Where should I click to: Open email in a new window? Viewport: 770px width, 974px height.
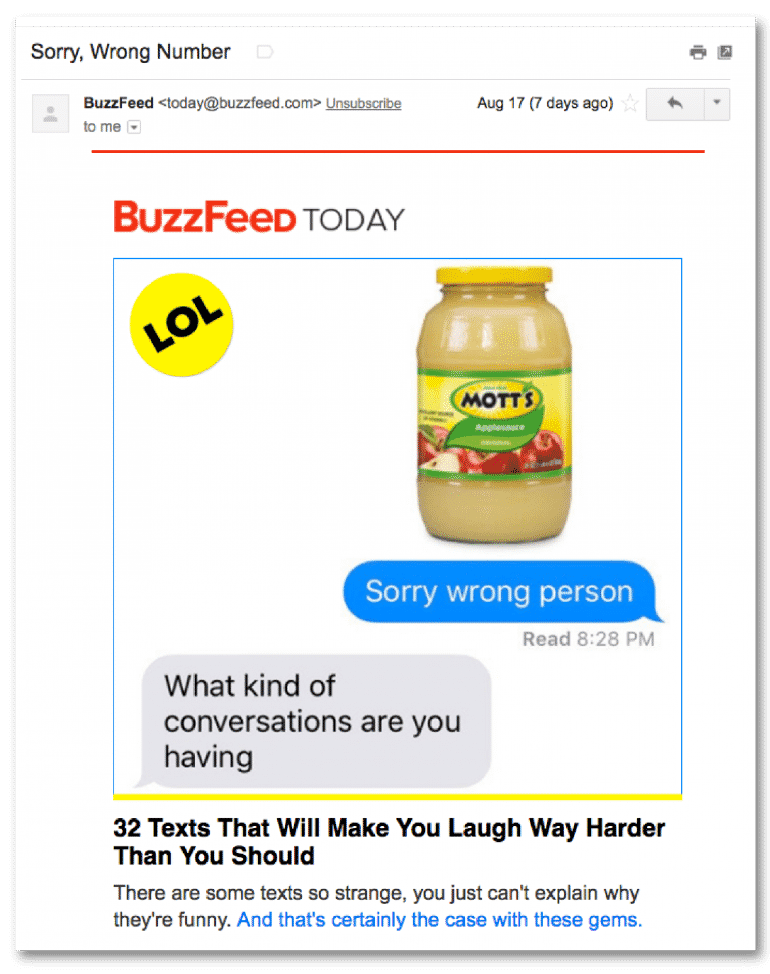[x=725, y=52]
